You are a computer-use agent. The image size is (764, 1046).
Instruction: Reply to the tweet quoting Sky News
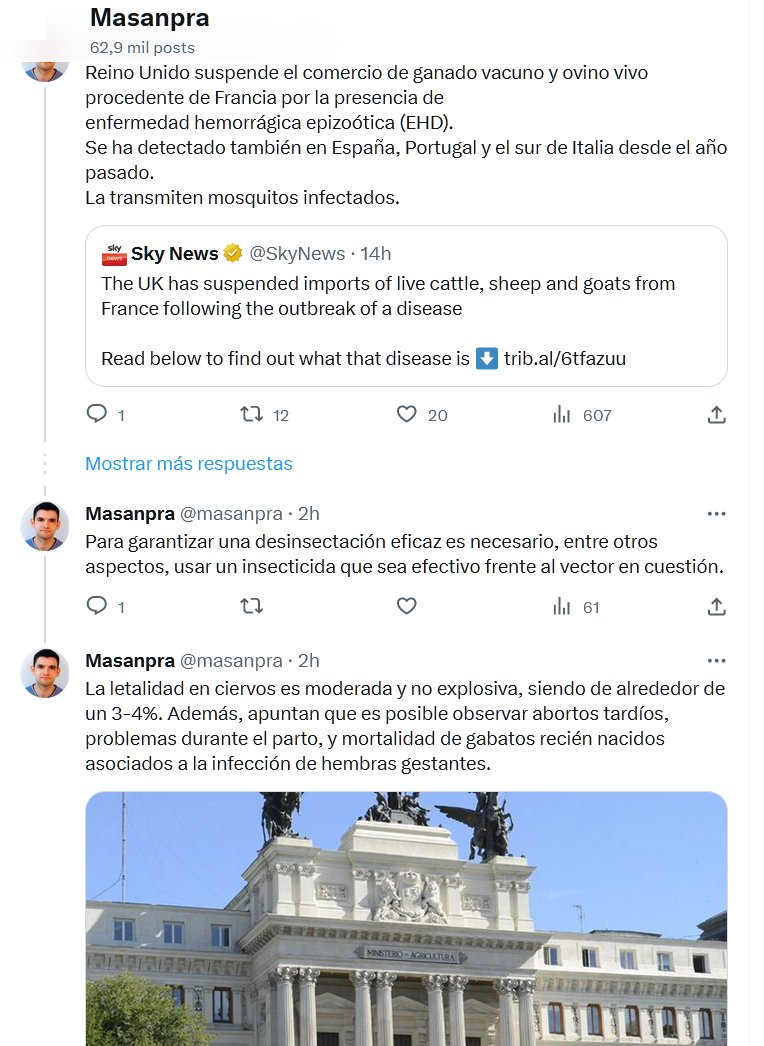click(x=97, y=414)
